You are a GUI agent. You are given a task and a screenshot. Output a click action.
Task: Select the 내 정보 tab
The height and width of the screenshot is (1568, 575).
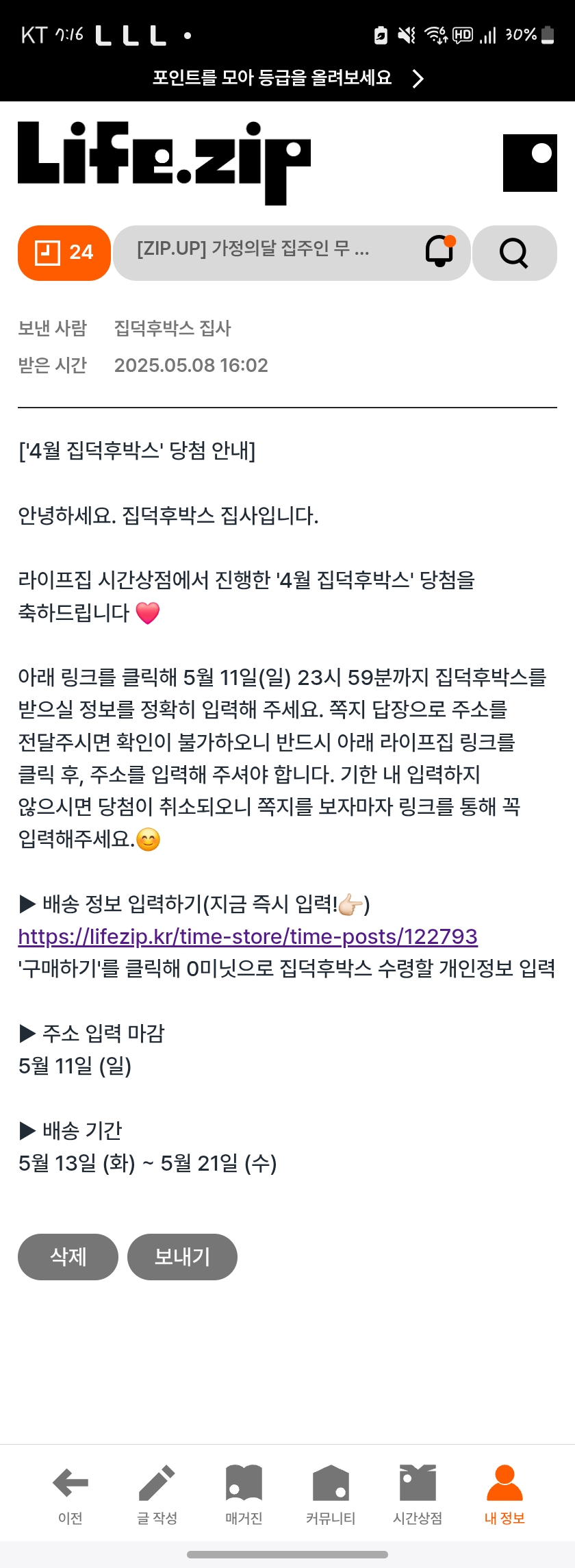point(504,1495)
